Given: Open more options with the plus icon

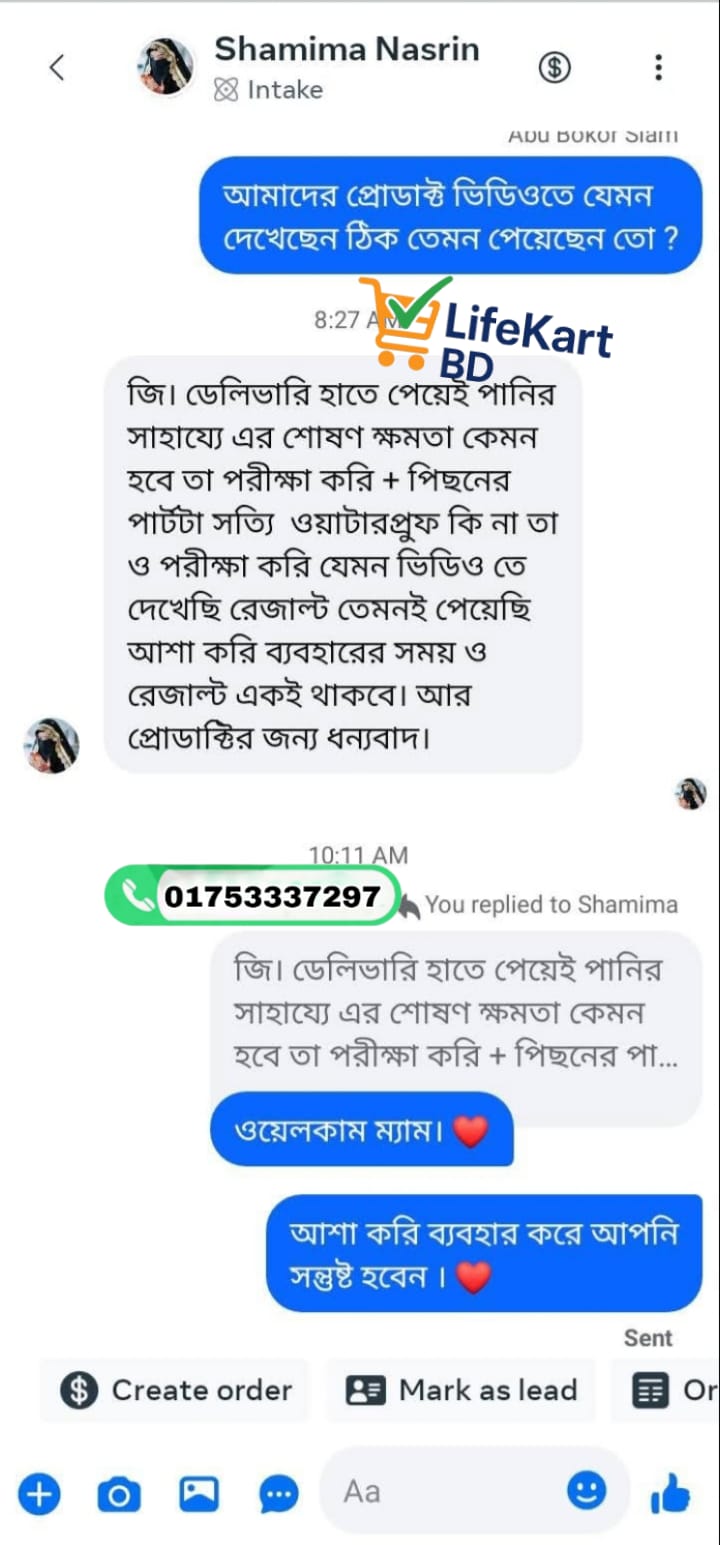Looking at the screenshot, I should point(39,1495).
